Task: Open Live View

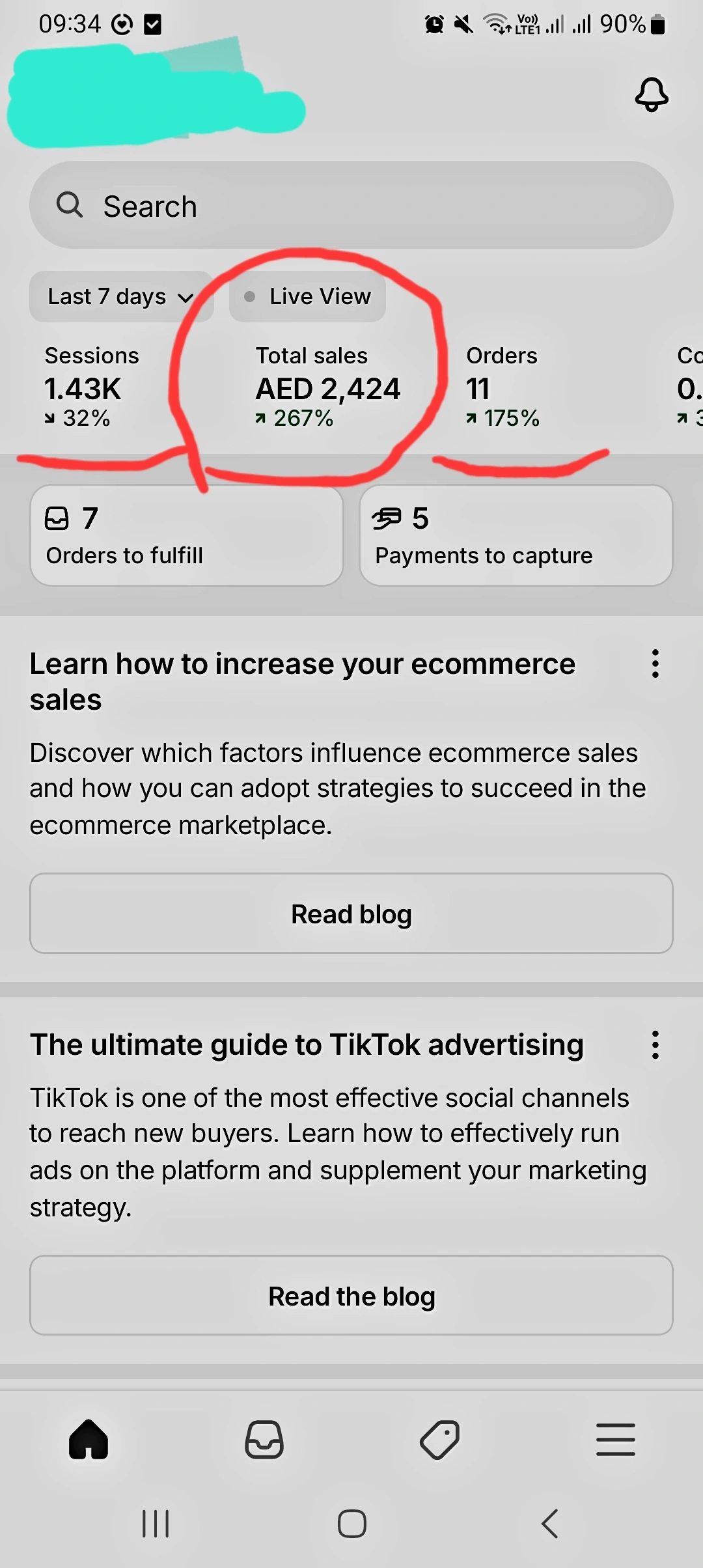Action: click(x=307, y=297)
